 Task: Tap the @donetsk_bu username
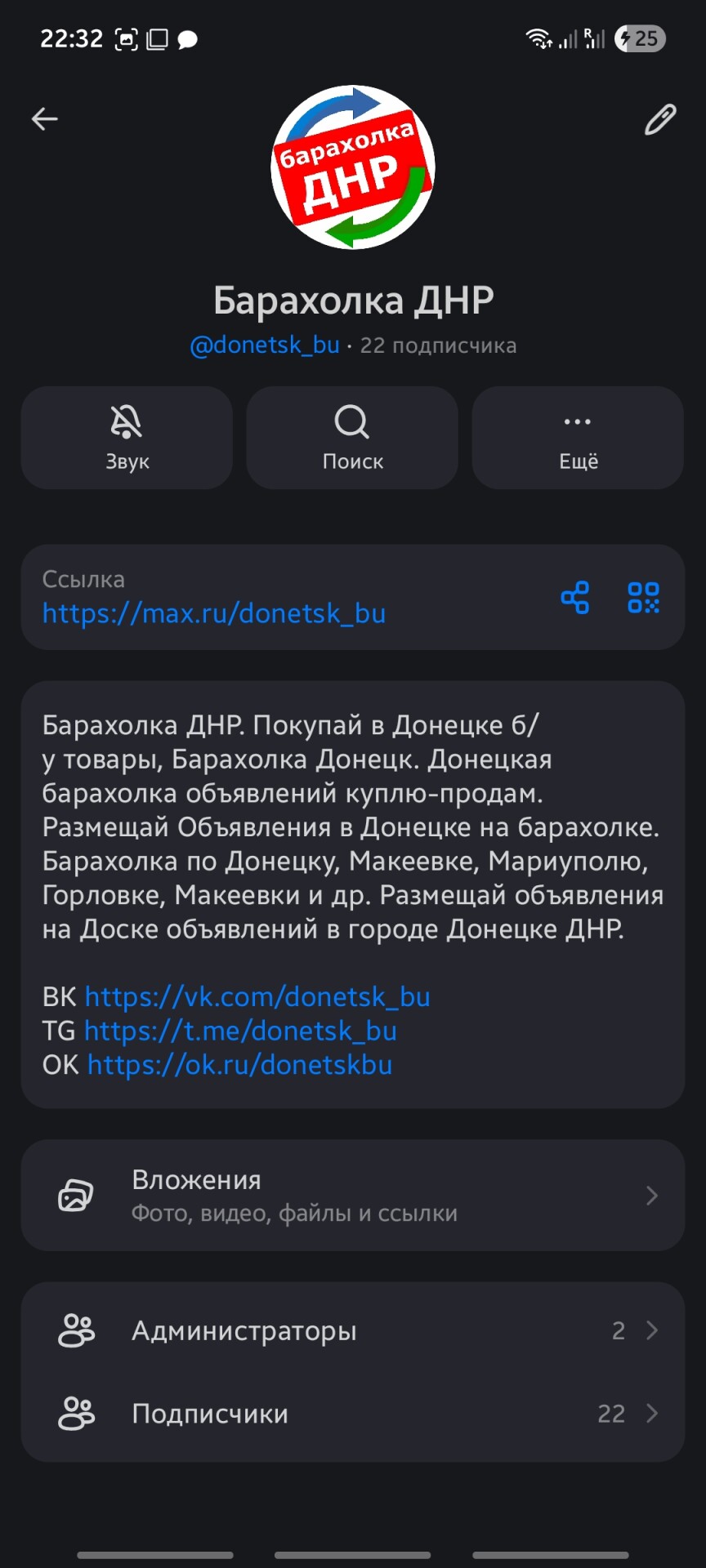point(265,345)
